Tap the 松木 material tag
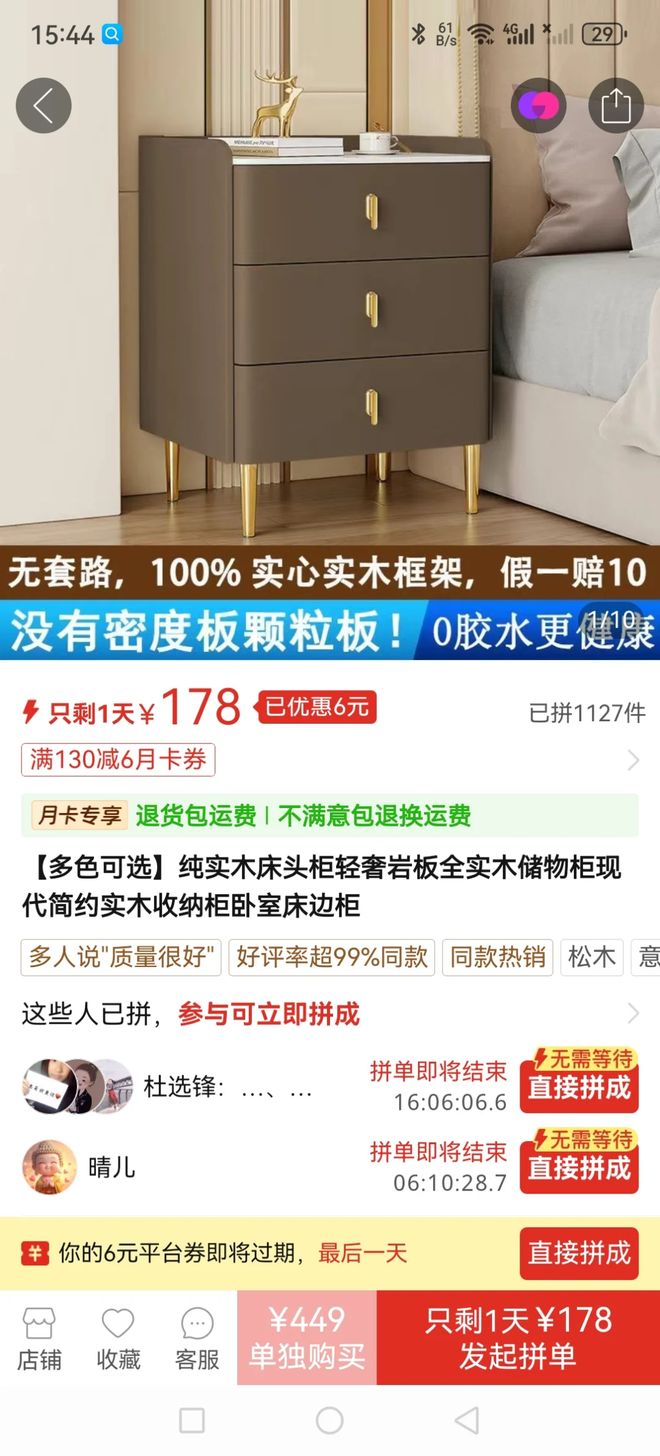This screenshot has height=1456, width=660. (x=592, y=957)
